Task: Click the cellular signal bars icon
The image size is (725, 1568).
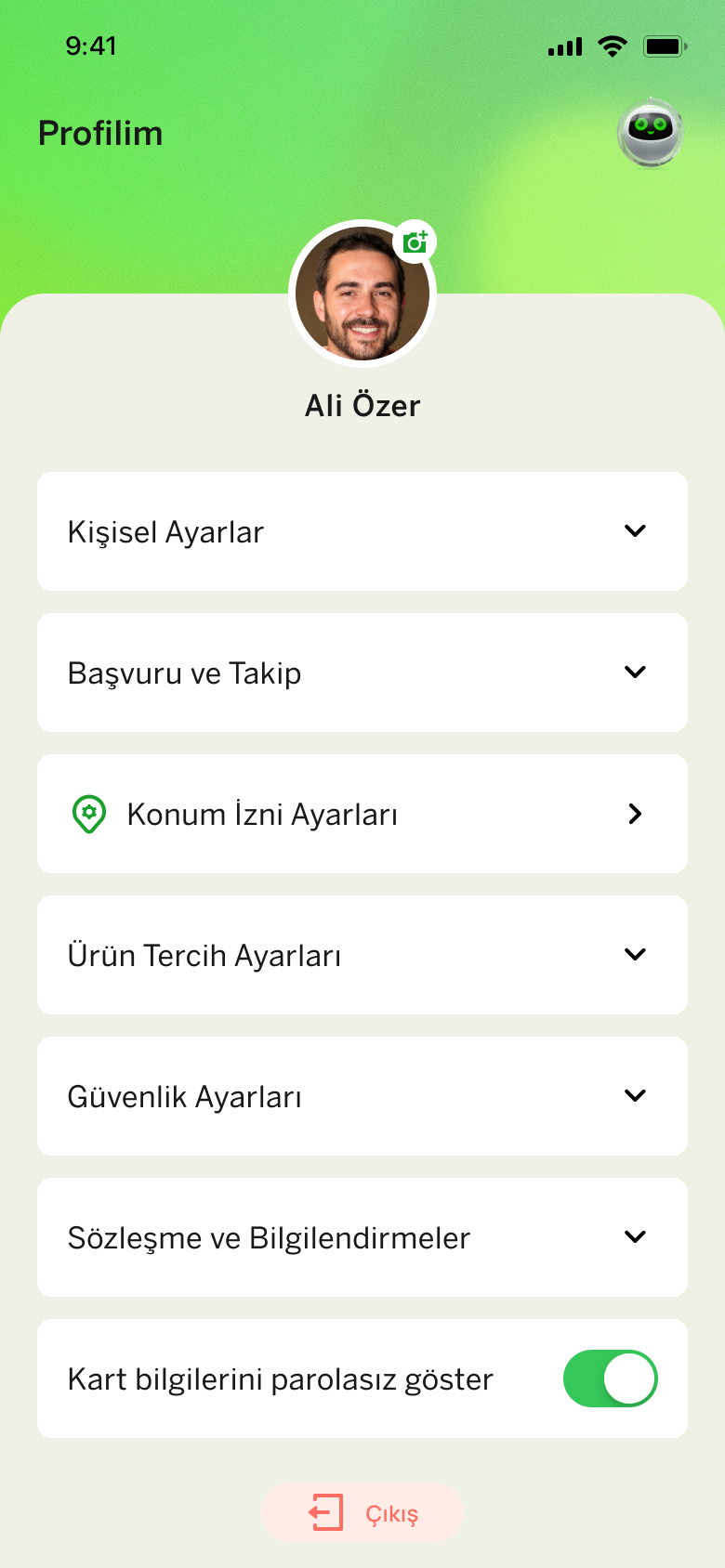Action: coord(562,46)
